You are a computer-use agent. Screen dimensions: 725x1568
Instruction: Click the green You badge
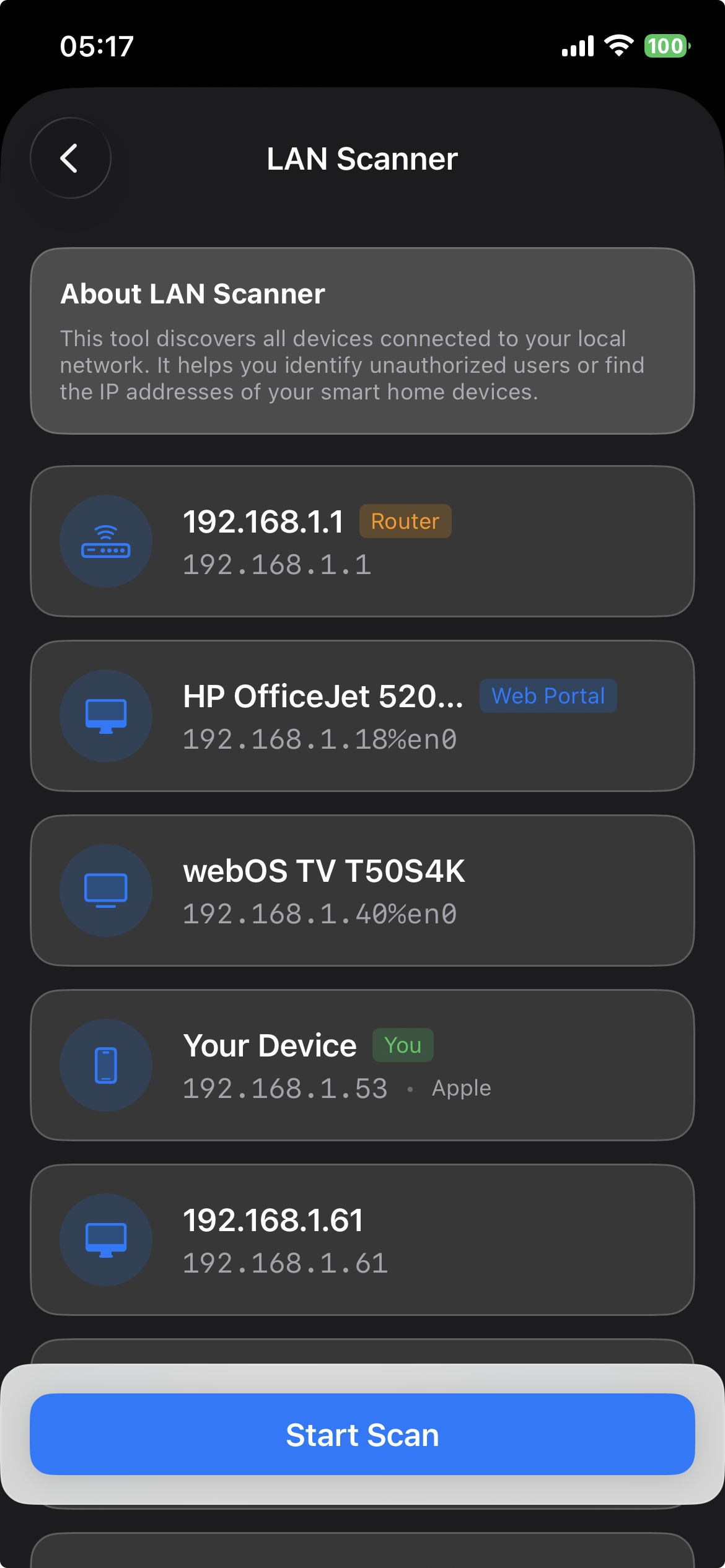point(402,1045)
